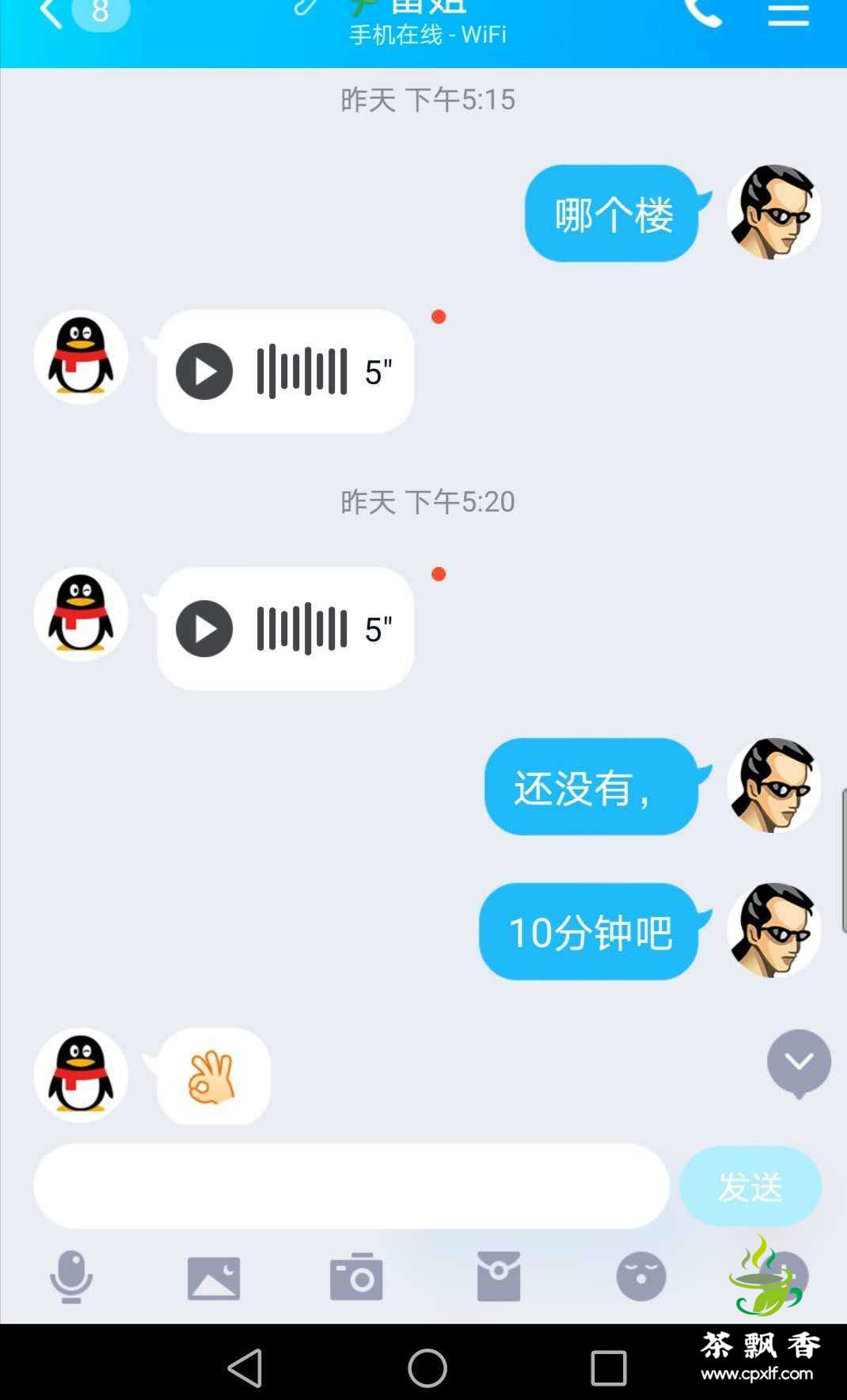Open the red packet option
Viewport: 847px width, 1400px height.
[499, 1276]
